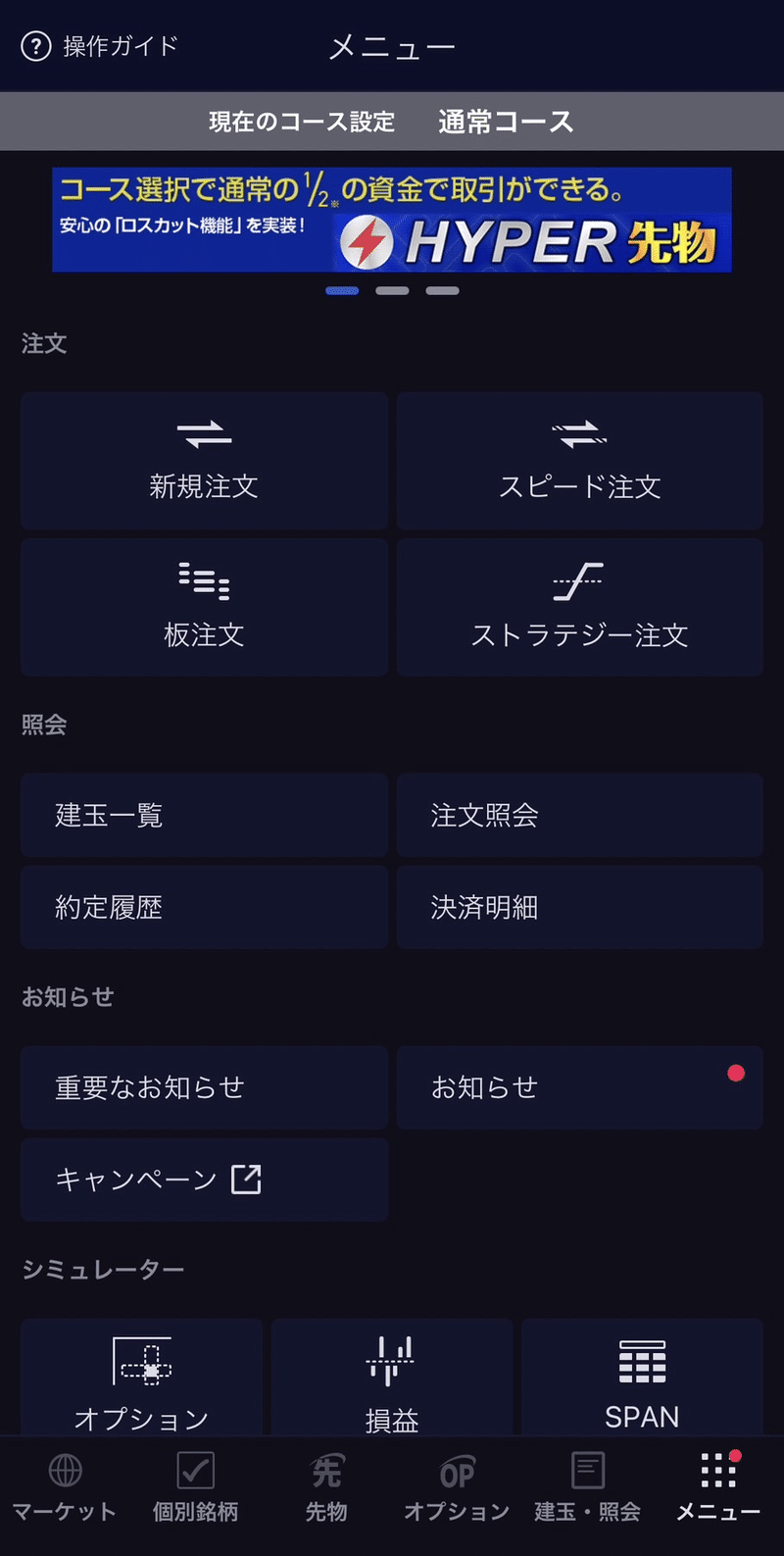Open the HYPER先物 promotional banner

point(392,220)
